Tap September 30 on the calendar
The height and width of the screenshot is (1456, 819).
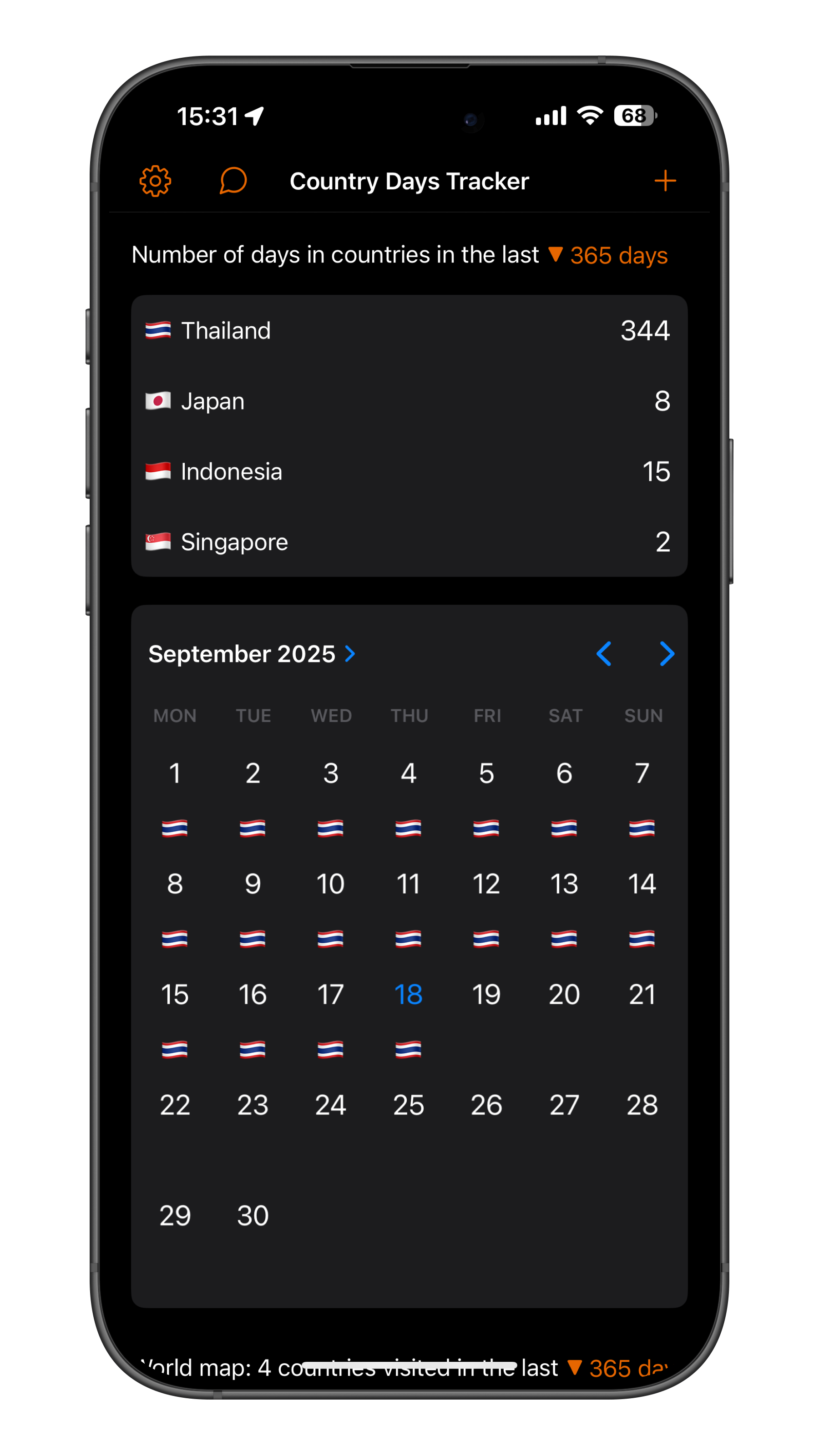(x=253, y=1216)
